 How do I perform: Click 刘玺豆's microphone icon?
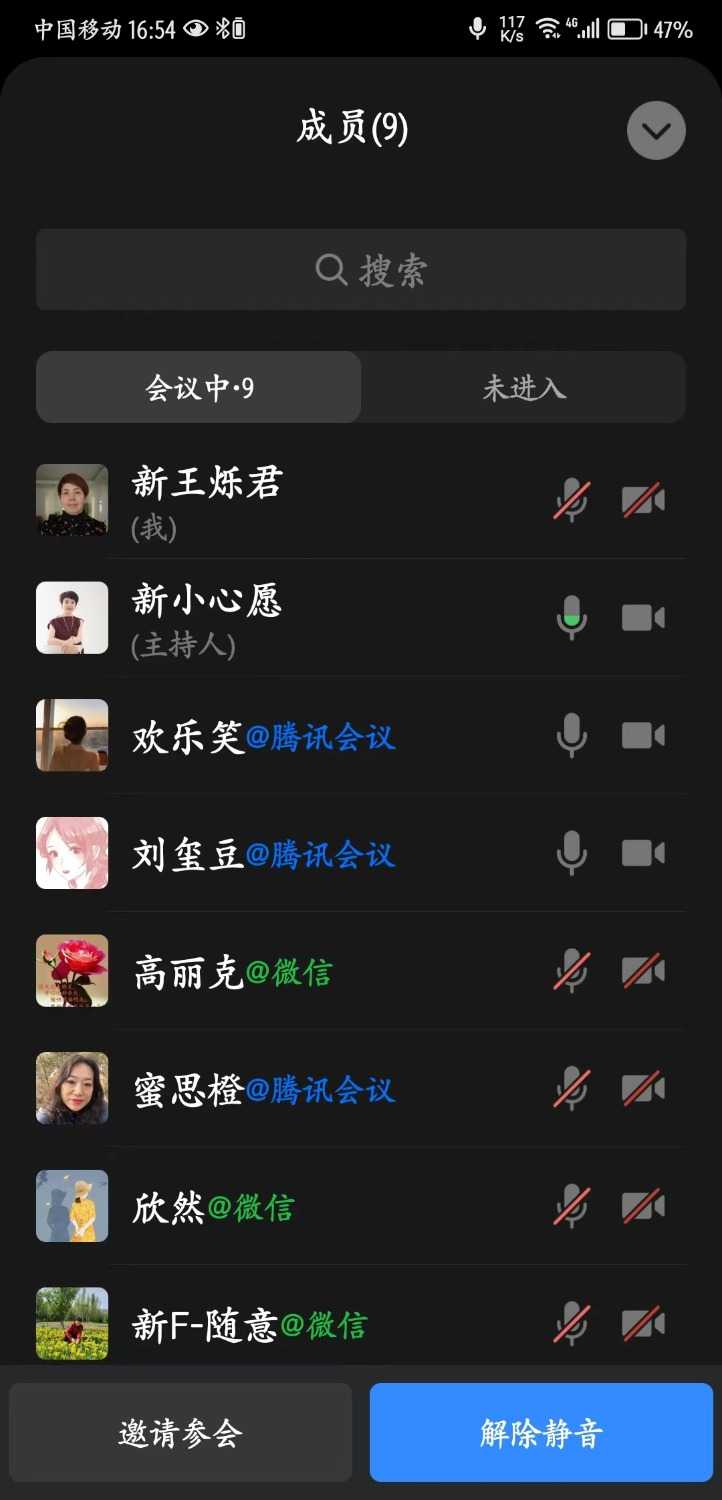pos(570,852)
